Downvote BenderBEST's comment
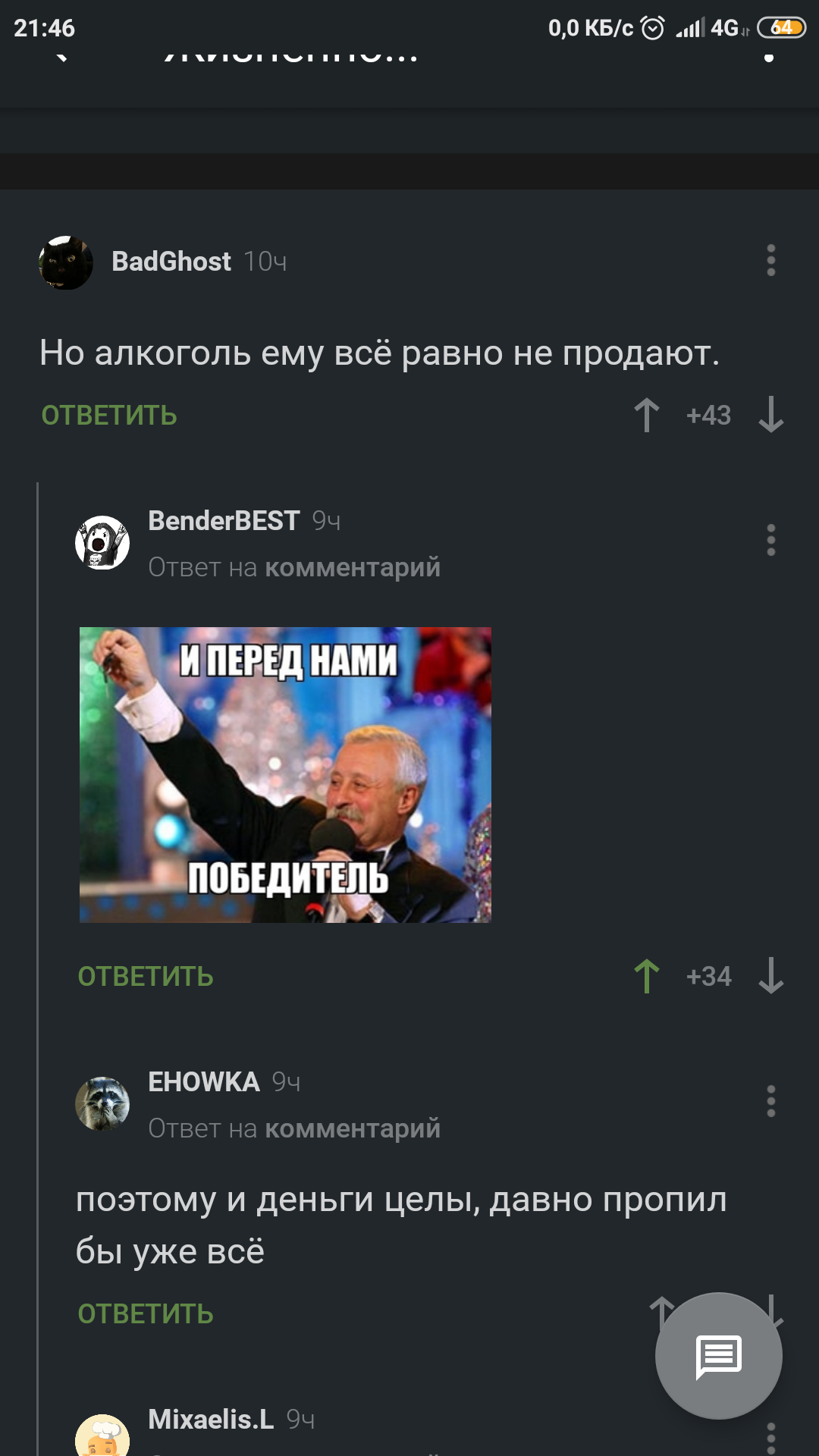Screen dimensions: 819x1456 point(770,976)
